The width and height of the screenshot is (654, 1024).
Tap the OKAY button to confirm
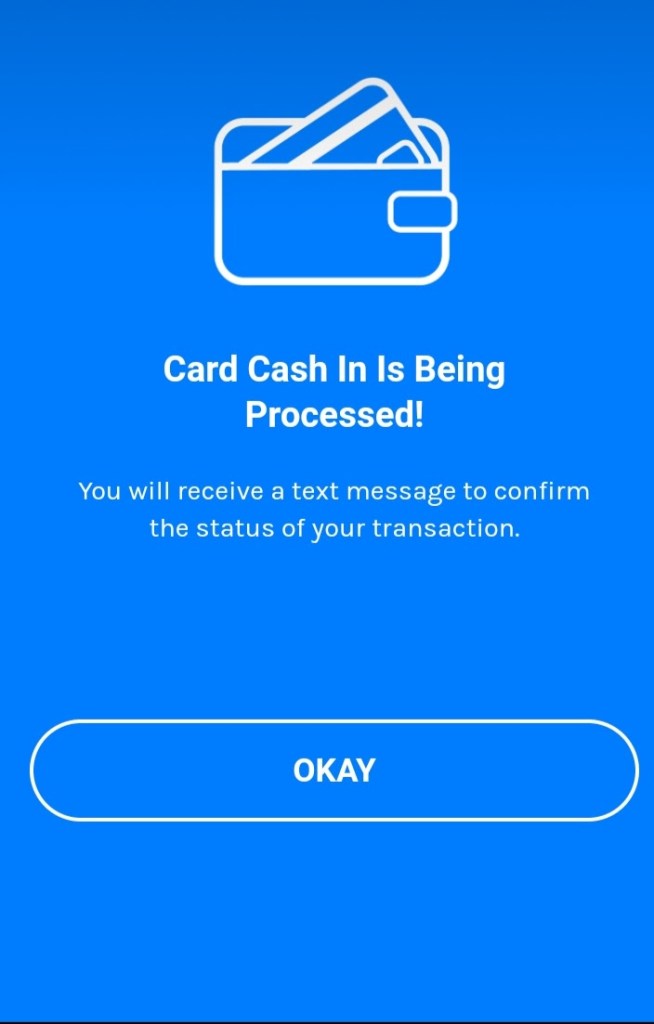coord(334,770)
